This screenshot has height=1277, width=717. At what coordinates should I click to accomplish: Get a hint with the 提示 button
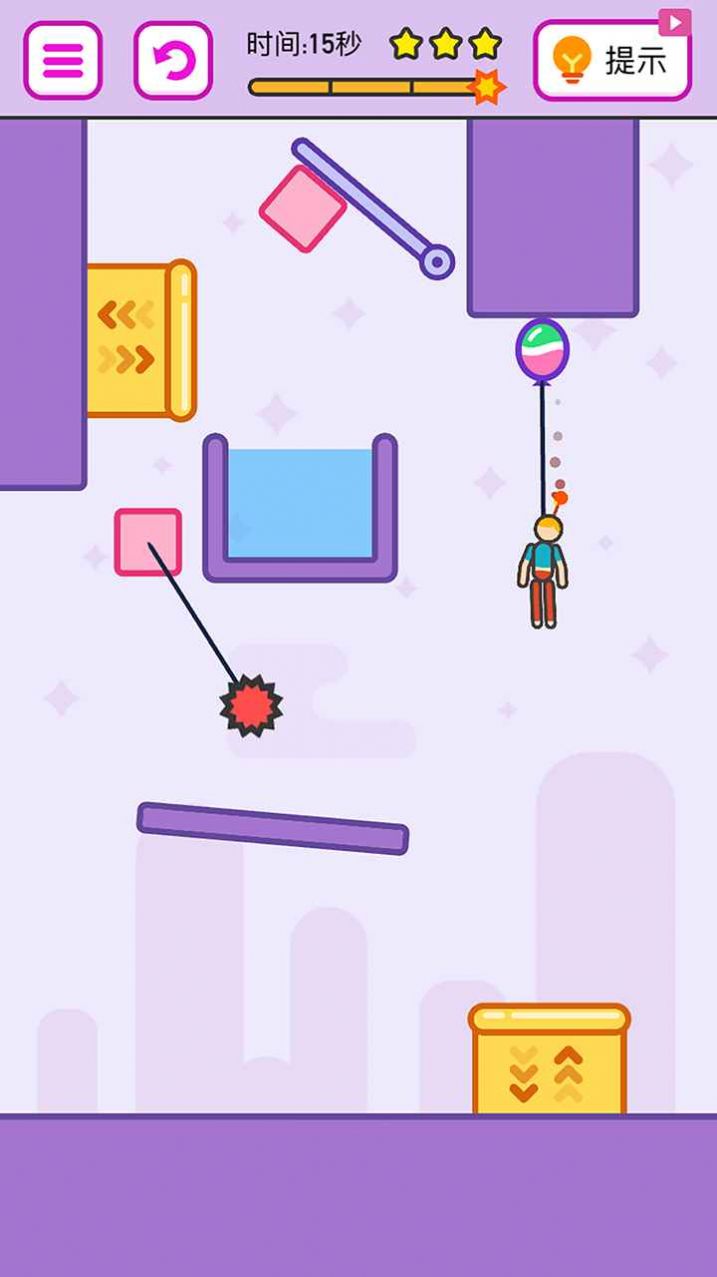pos(612,61)
